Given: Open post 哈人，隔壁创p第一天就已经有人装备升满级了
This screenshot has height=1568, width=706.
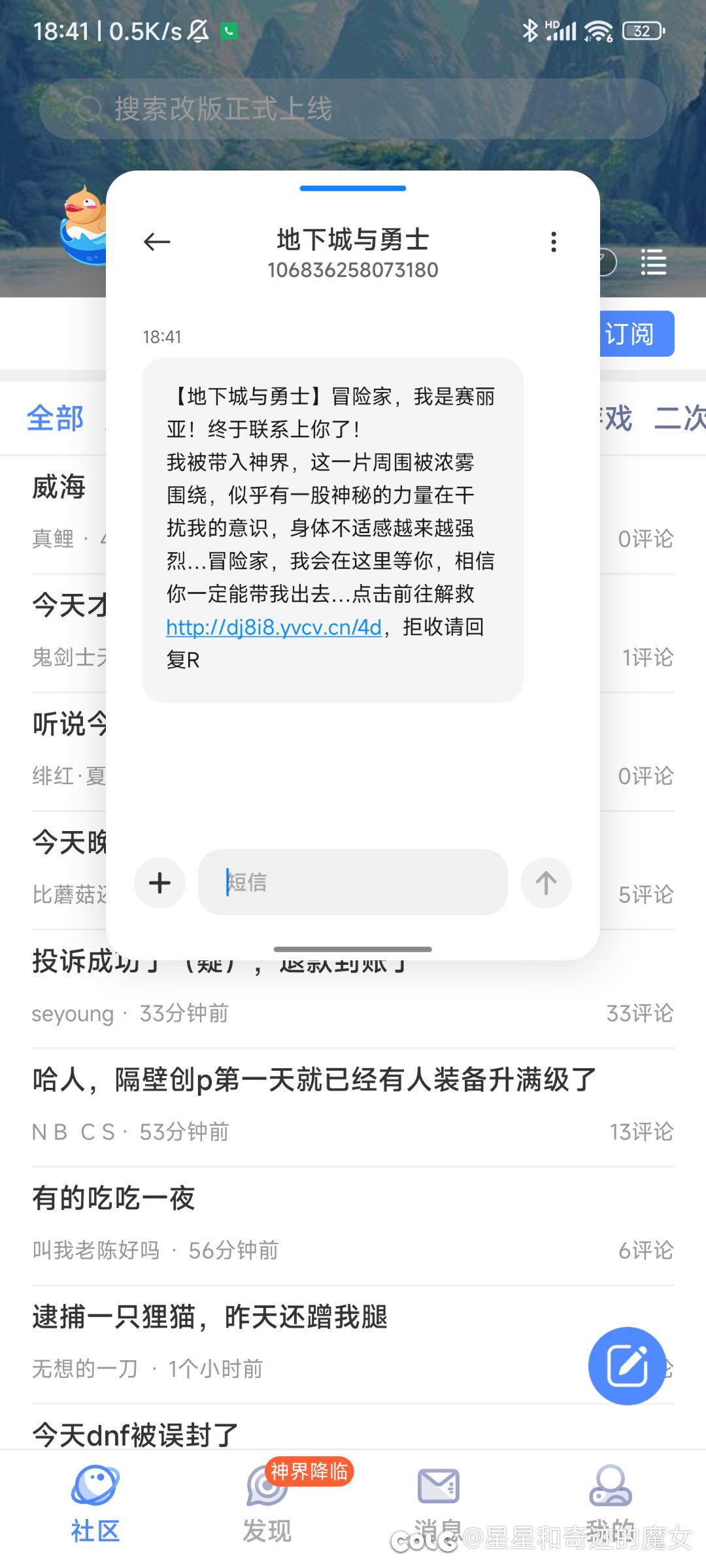Looking at the screenshot, I should coord(353,1105).
